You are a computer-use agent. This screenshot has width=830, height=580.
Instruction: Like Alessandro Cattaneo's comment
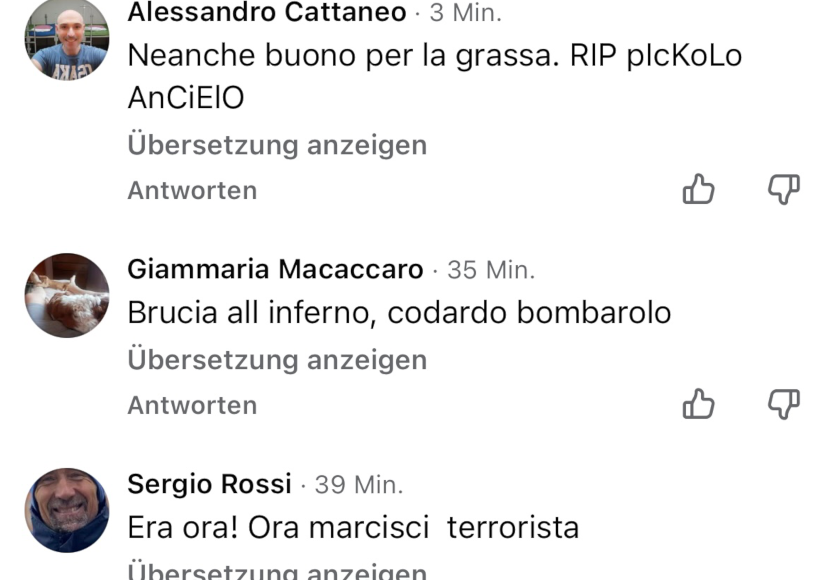click(x=698, y=189)
